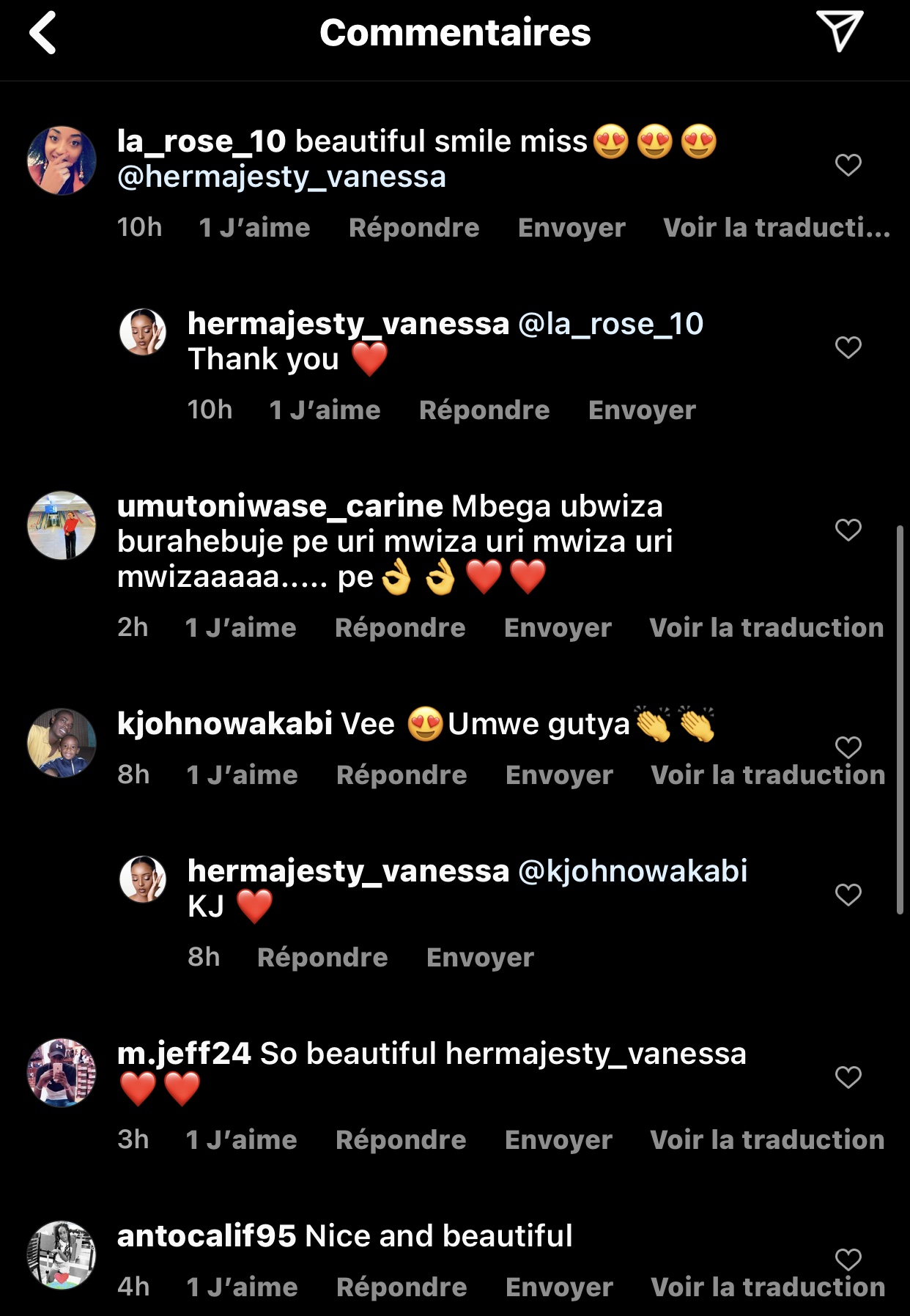
Task: Tap Répondre under la_rose_10's comment
Action: tap(414, 227)
